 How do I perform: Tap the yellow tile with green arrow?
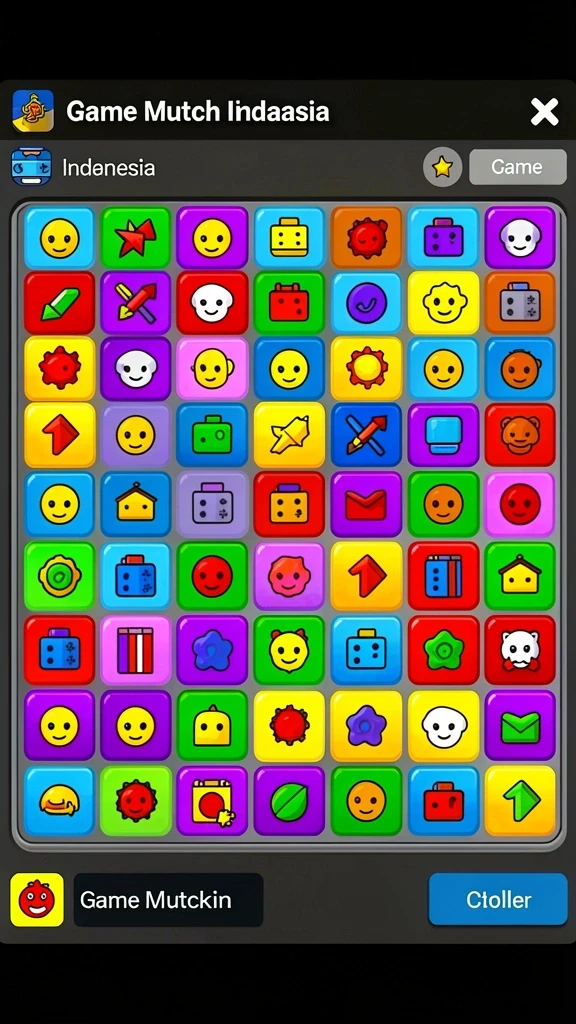[x=520, y=801]
